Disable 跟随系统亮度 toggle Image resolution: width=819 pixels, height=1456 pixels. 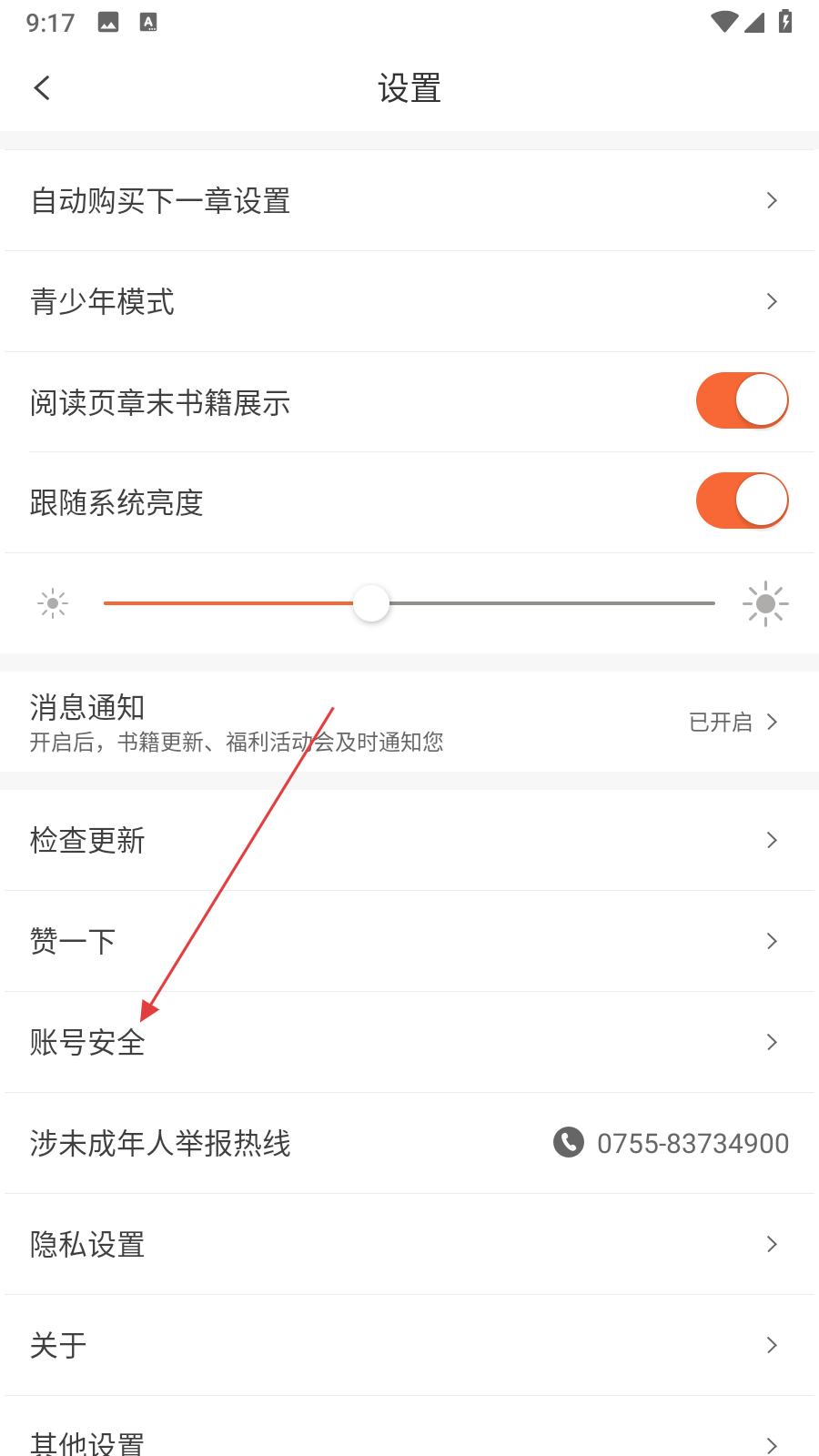point(742,501)
